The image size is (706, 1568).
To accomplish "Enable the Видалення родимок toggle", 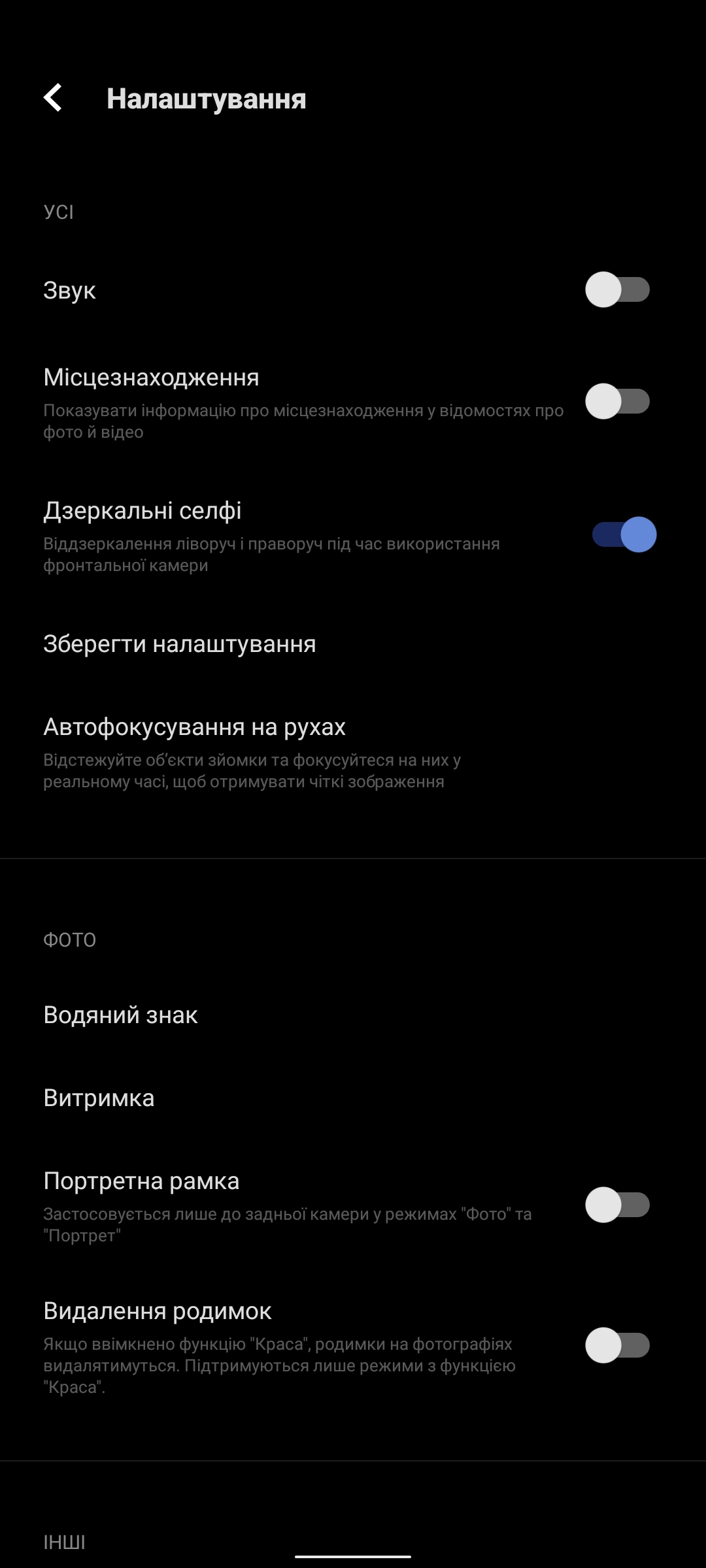I will [x=617, y=1345].
